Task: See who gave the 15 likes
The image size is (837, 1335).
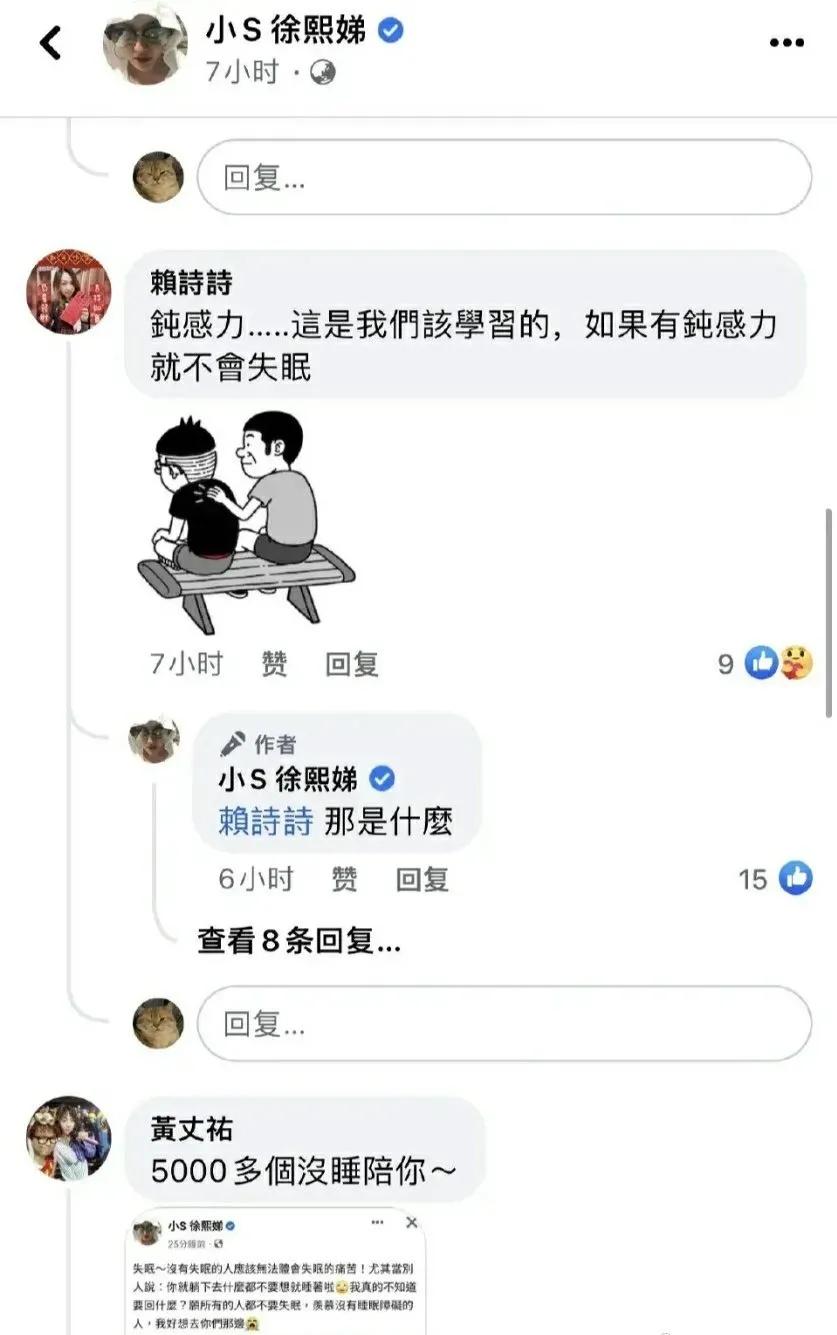Action: 777,879
